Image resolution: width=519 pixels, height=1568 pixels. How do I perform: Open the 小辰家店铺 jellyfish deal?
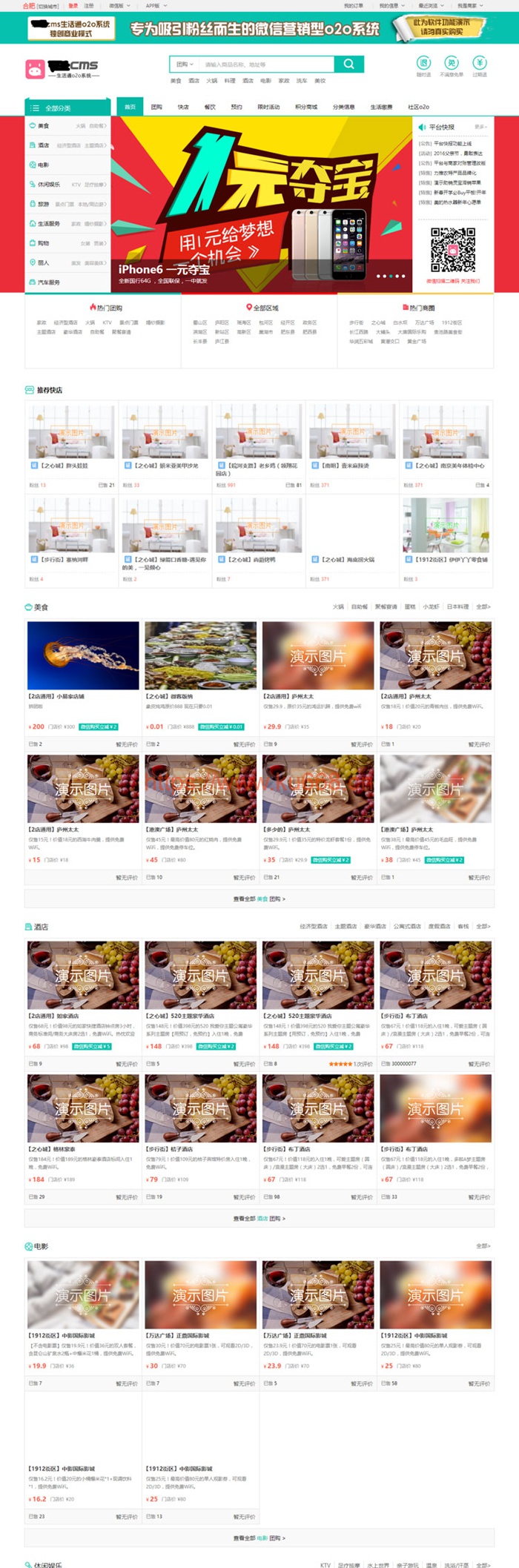83,655
